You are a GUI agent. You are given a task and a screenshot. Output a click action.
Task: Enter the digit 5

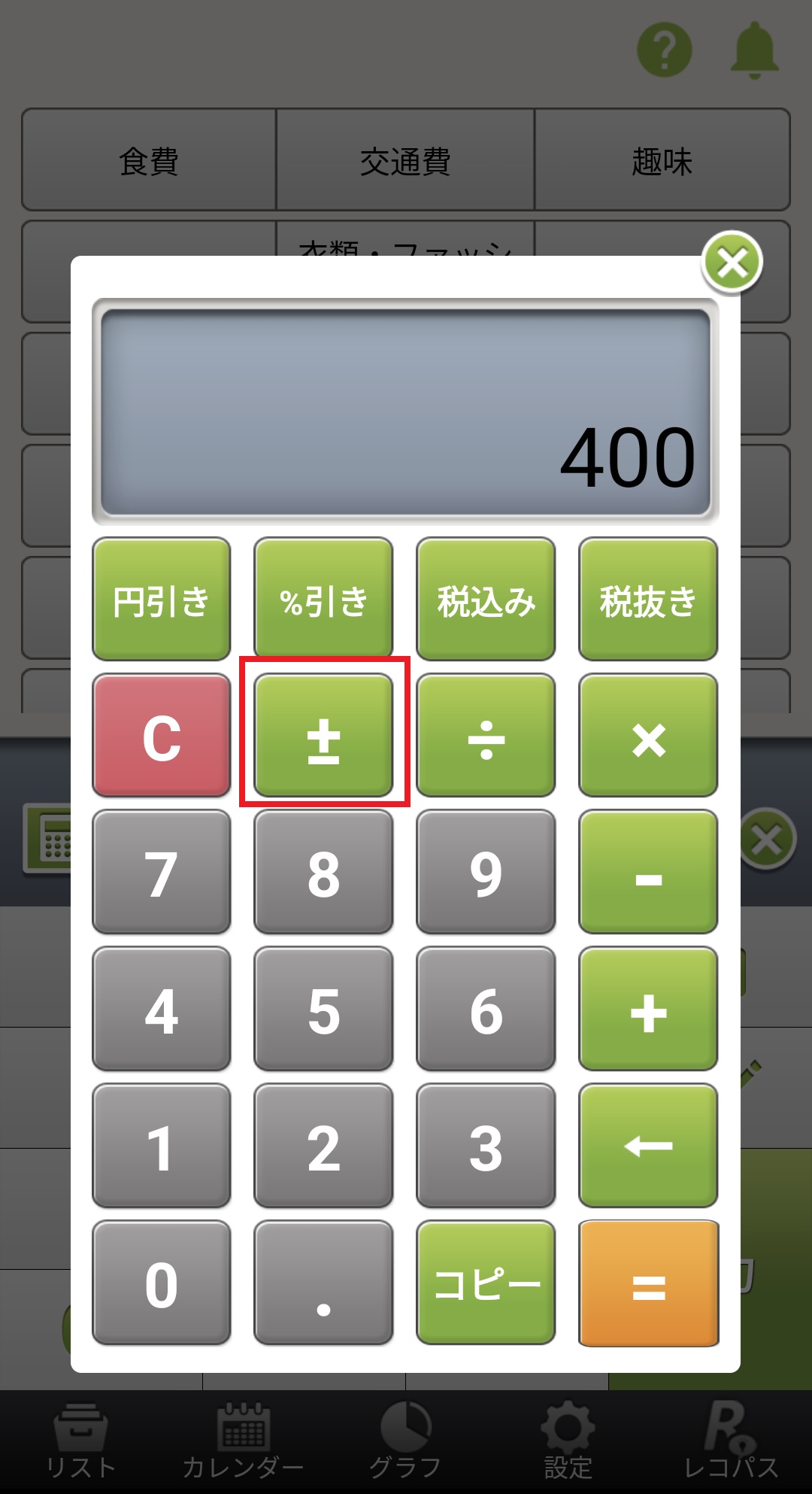coord(323,1010)
